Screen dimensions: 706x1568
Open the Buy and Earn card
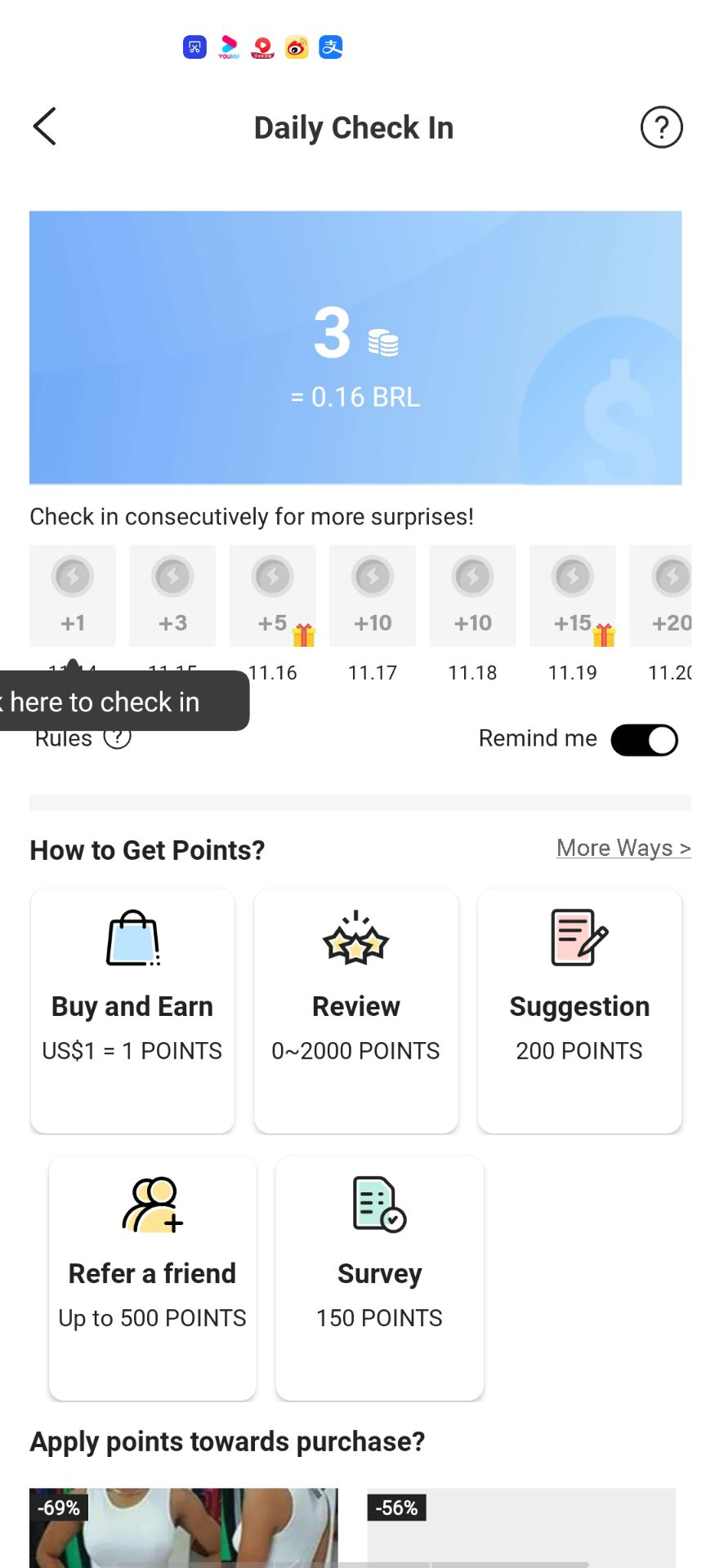pos(132,1010)
